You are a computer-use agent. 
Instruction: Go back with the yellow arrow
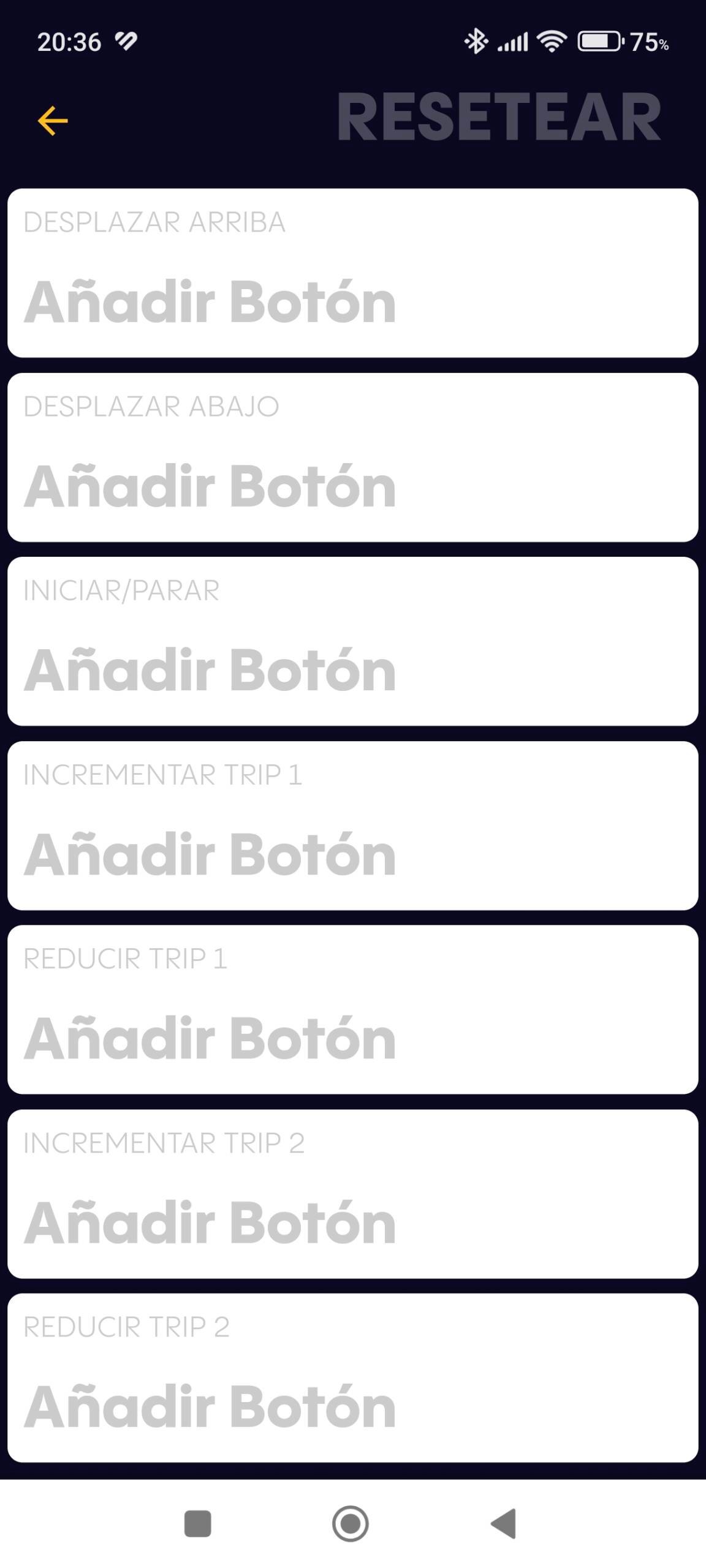click(x=53, y=120)
